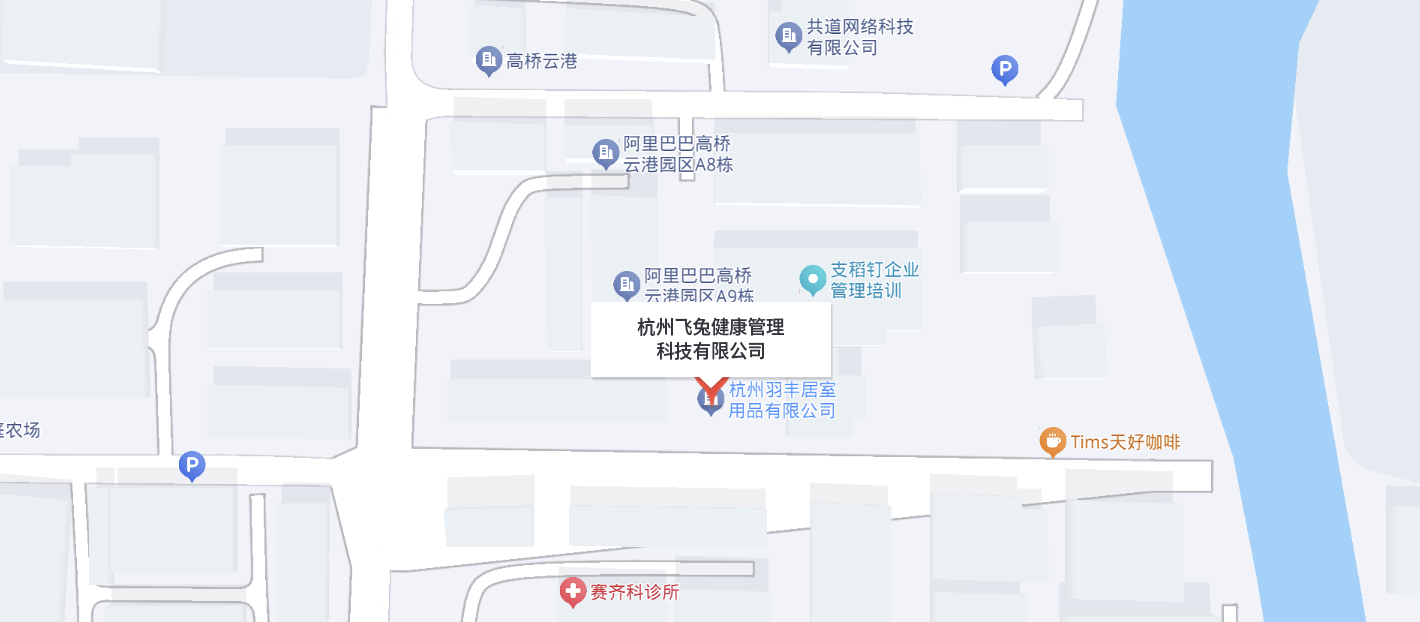Tap the 杭州飞兔健康管理科技有限公司 location label
Viewport: 1420px width, 622px height.
click(711, 339)
